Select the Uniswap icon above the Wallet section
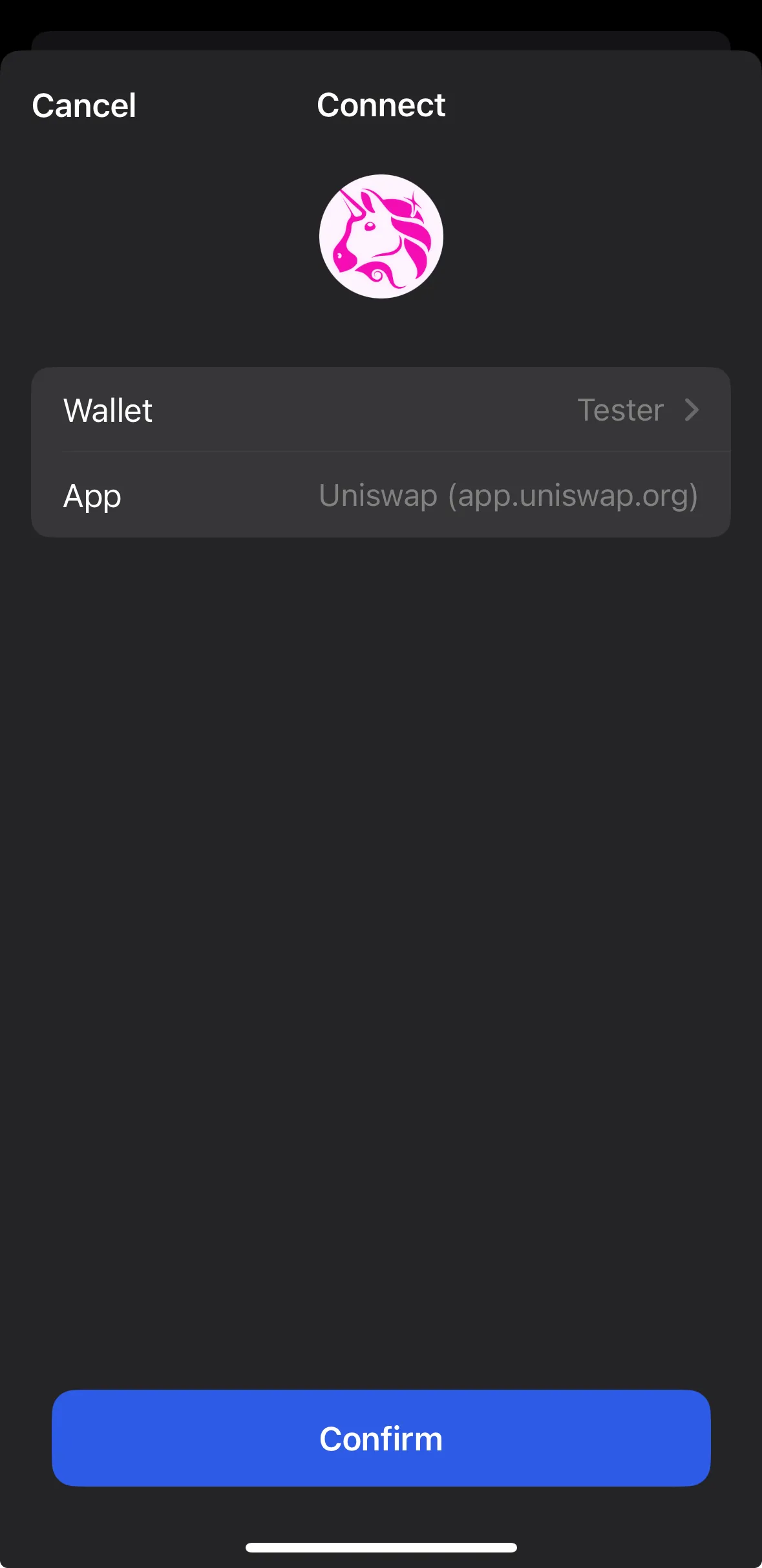This screenshot has height=1568, width=762. tap(381, 236)
